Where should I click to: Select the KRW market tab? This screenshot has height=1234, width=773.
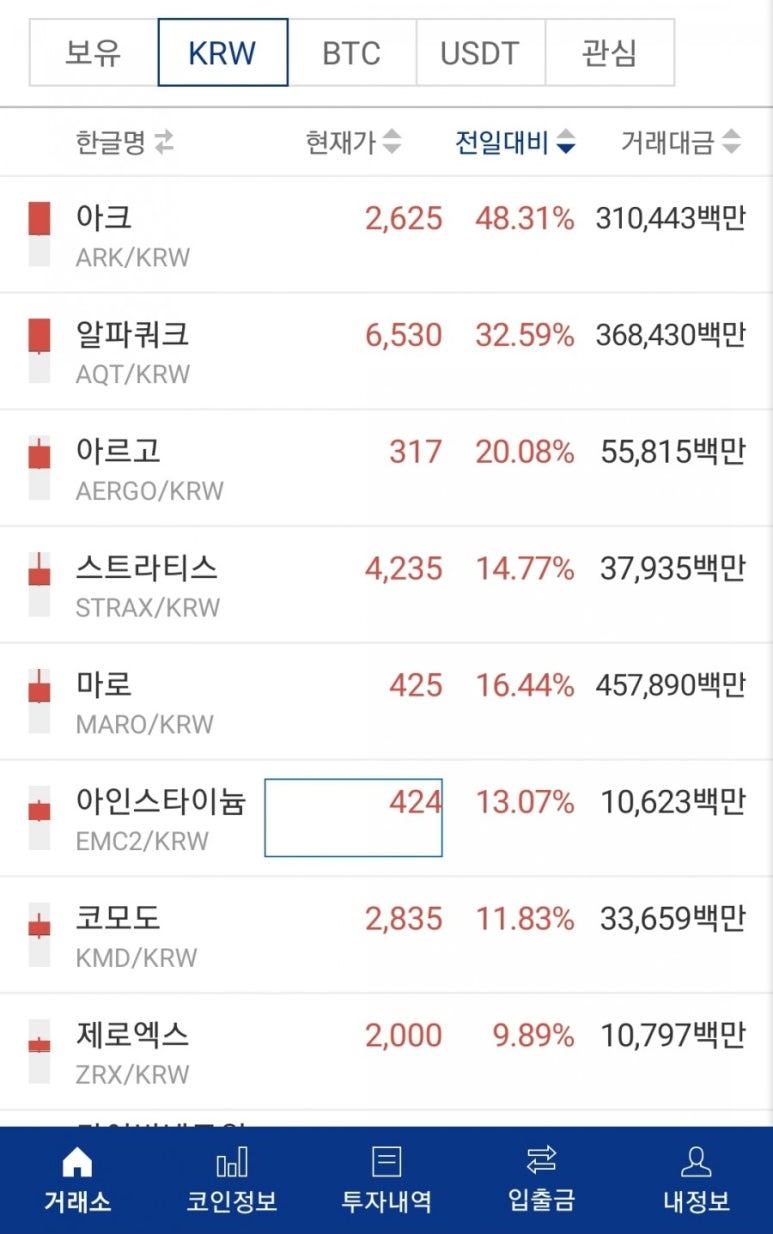[222, 52]
